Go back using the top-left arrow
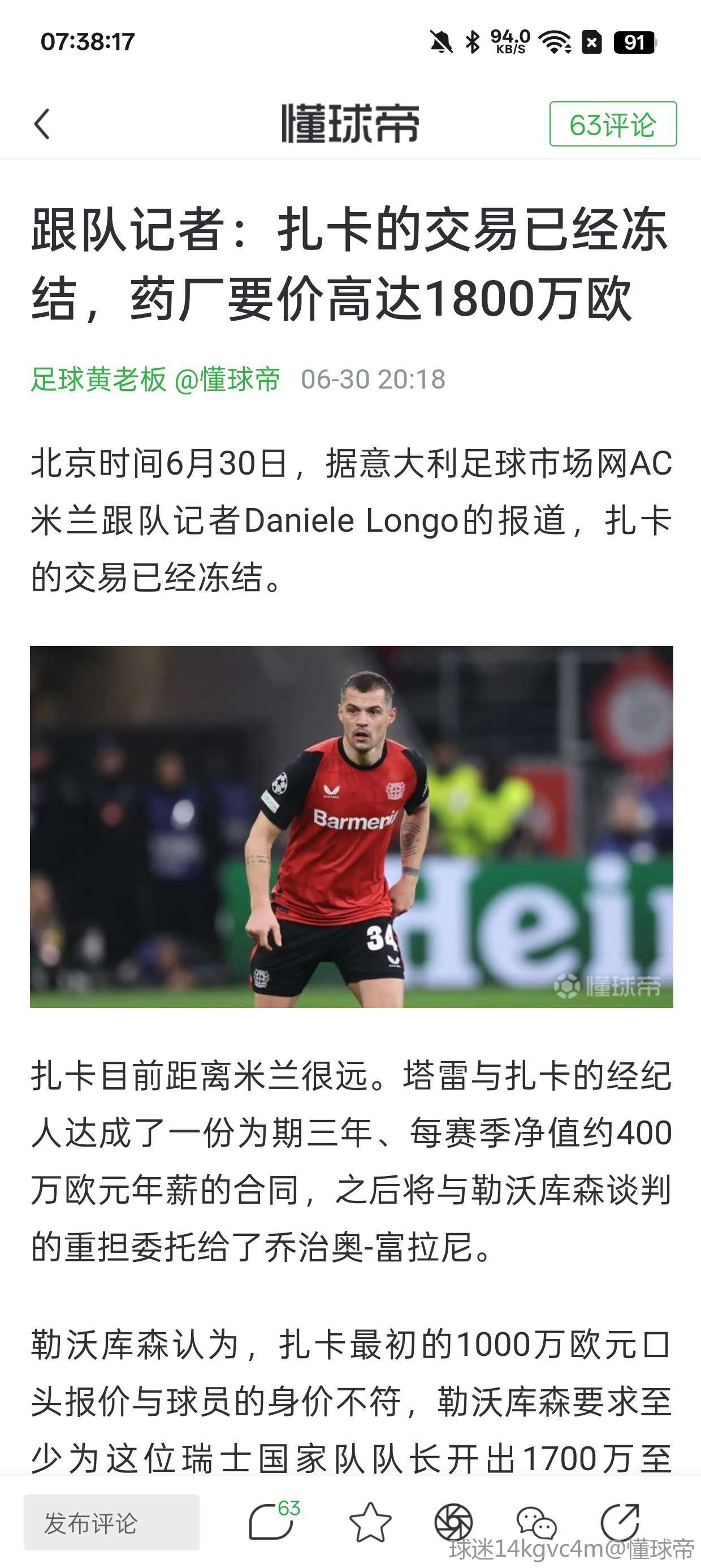Image resolution: width=701 pixels, height=1568 pixels. pyautogui.click(x=42, y=124)
